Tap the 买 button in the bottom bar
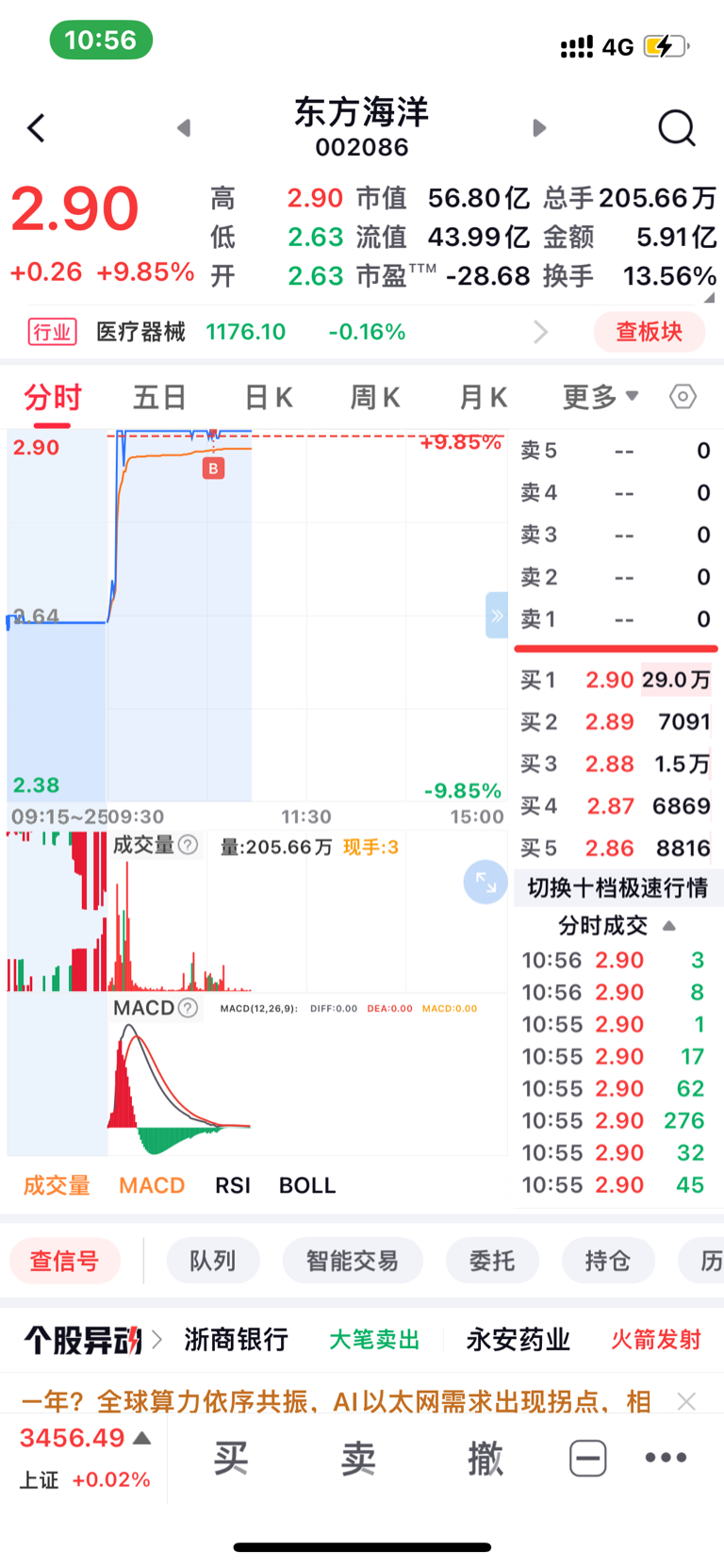The height and width of the screenshot is (1568, 724). click(x=231, y=1459)
